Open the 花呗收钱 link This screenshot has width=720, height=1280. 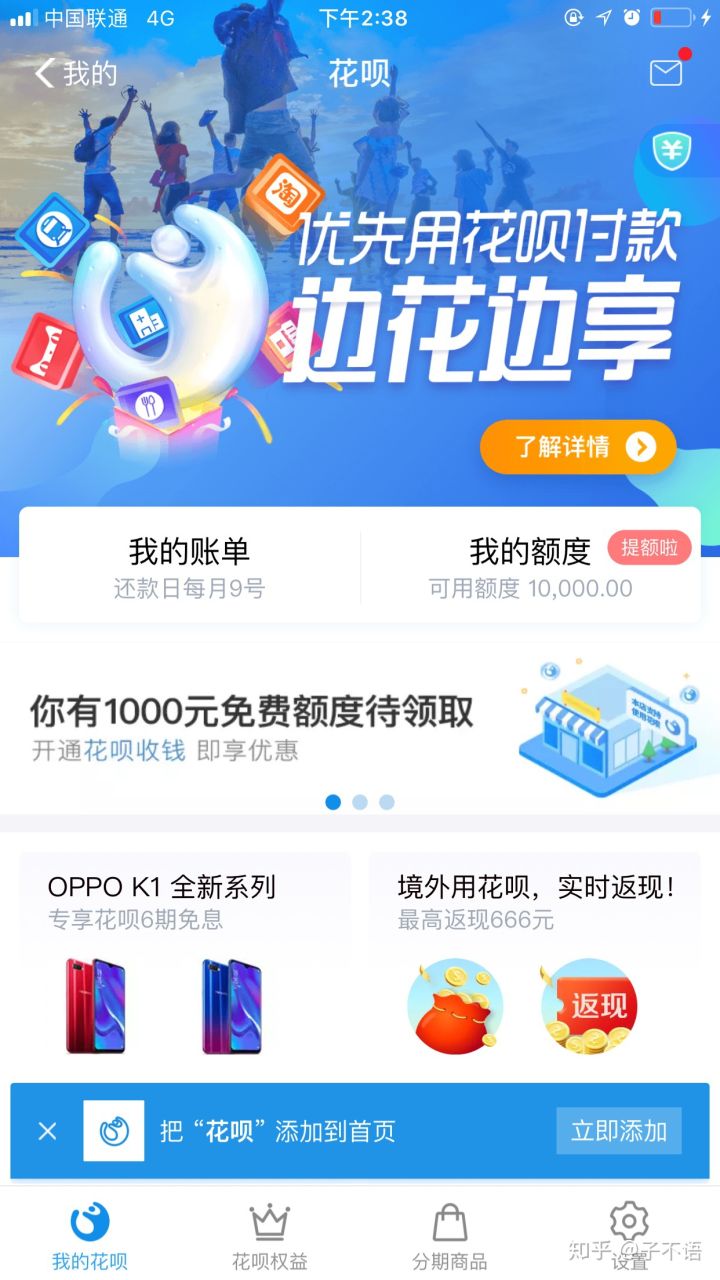point(135,751)
